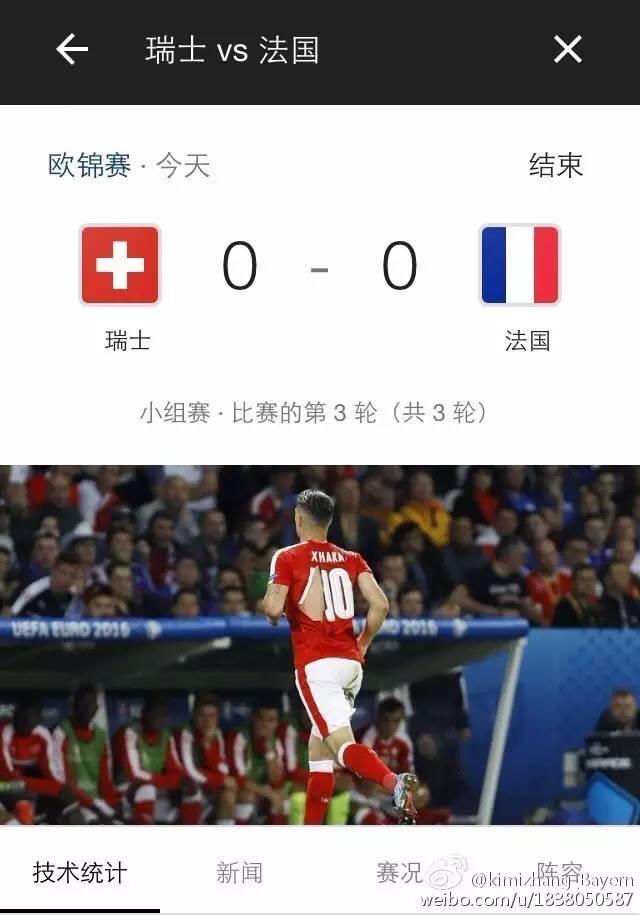This screenshot has height=915, width=640.
Task: Open the 阵容 tab
Action: 559,872
